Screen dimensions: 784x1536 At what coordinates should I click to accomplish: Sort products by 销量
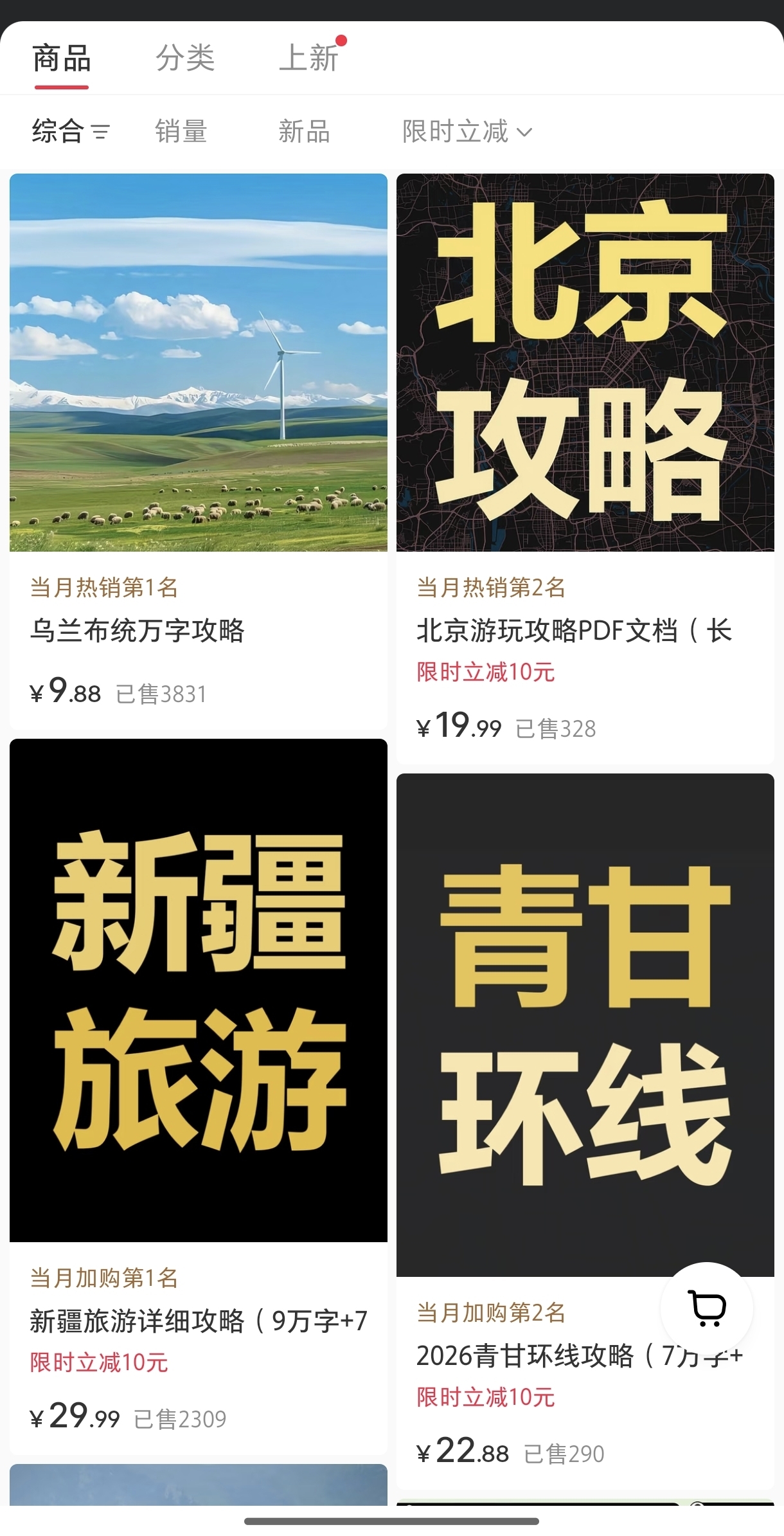[181, 131]
